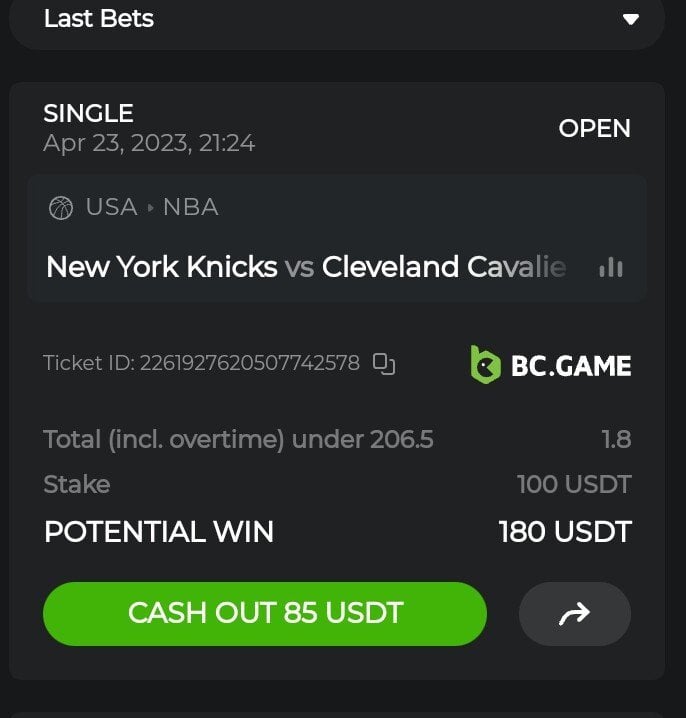
Task: Cash out 85 USDT
Action: (265, 613)
